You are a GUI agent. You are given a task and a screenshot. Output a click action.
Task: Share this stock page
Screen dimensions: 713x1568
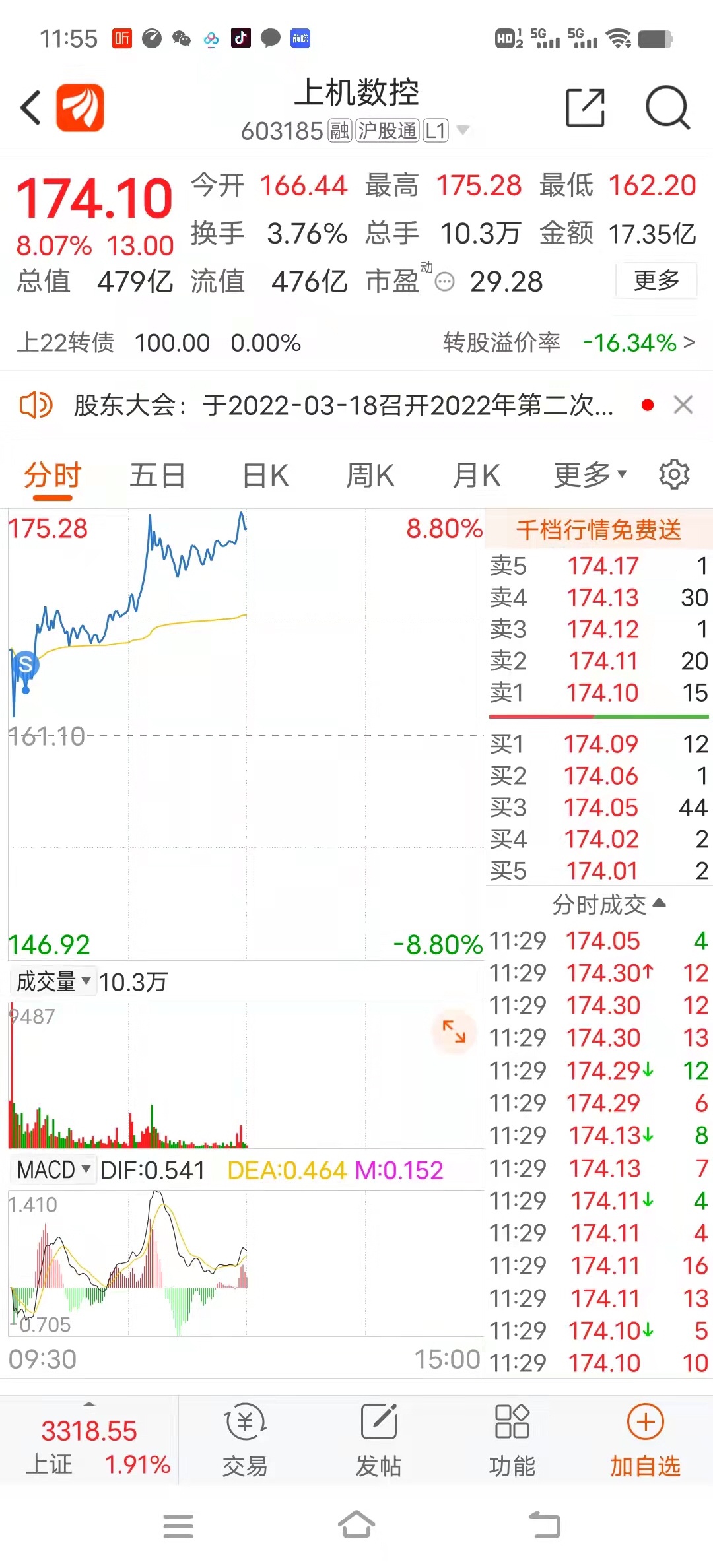pos(586,107)
